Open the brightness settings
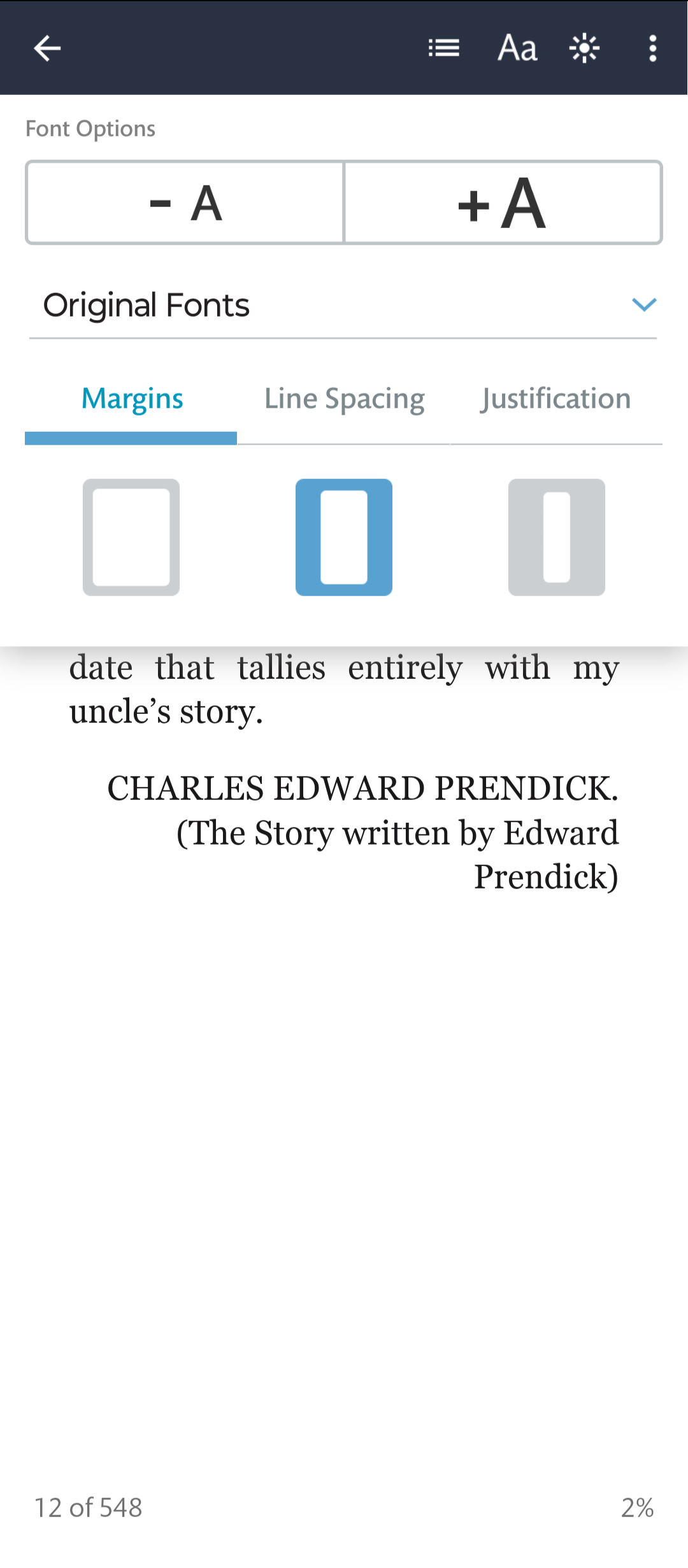The height and width of the screenshot is (1568, 688). pyautogui.click(x=584, y=48)
